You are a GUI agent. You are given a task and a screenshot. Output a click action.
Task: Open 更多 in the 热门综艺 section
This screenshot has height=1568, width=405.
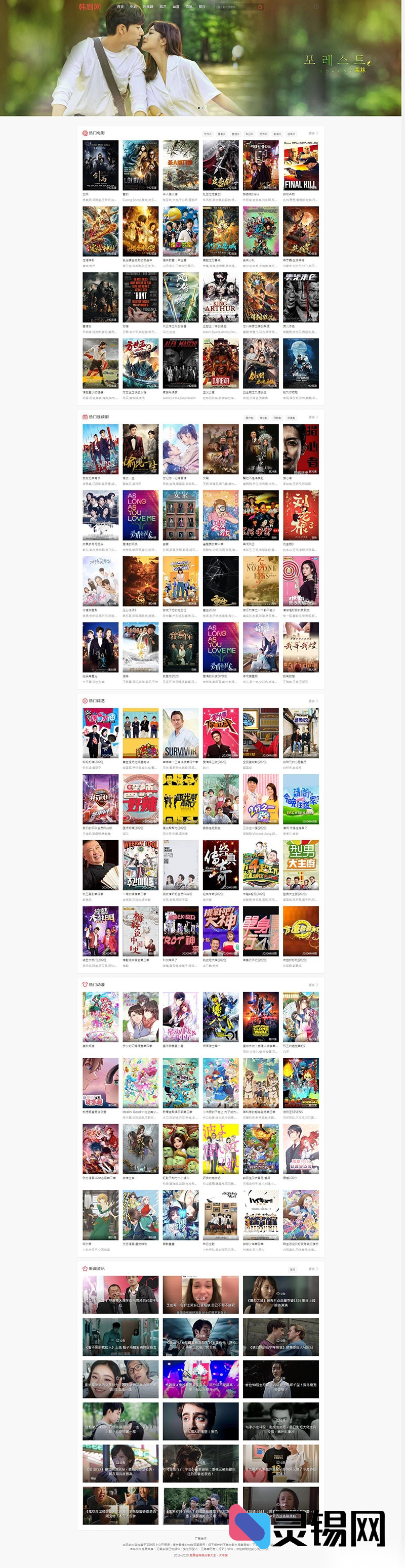[x=313, y=701]
